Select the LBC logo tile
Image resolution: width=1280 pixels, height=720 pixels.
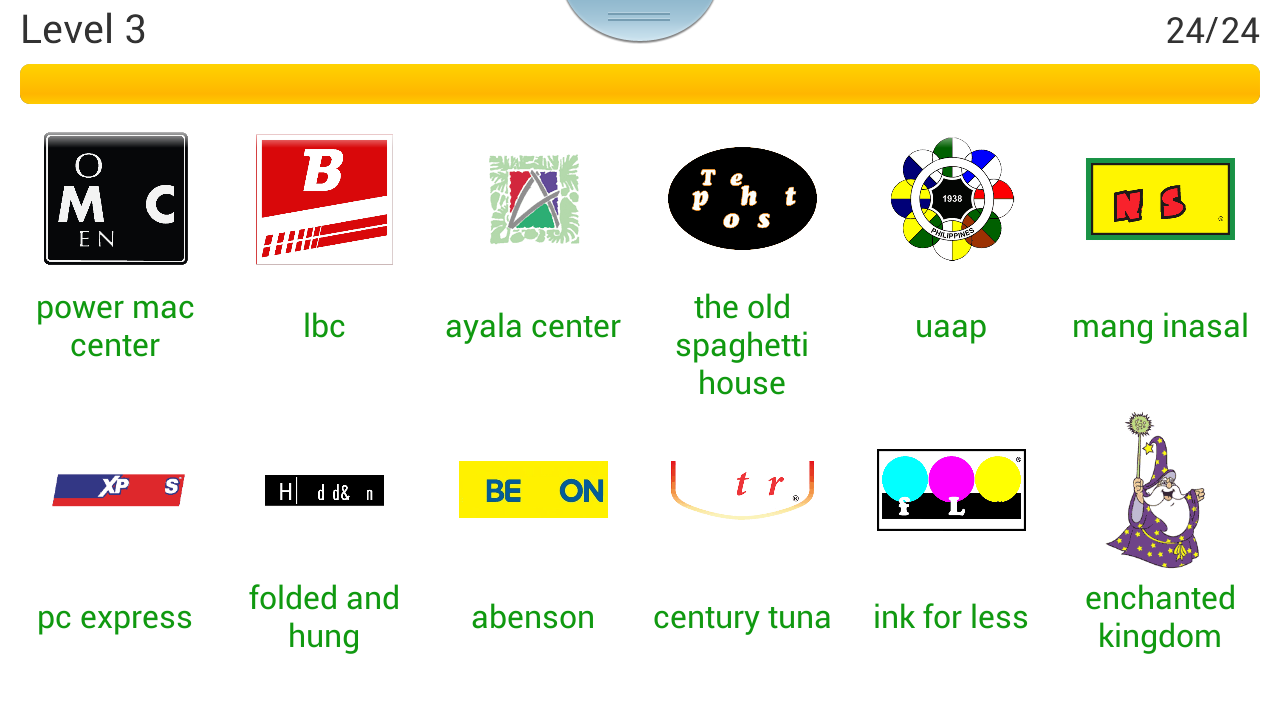click(324, 199)
